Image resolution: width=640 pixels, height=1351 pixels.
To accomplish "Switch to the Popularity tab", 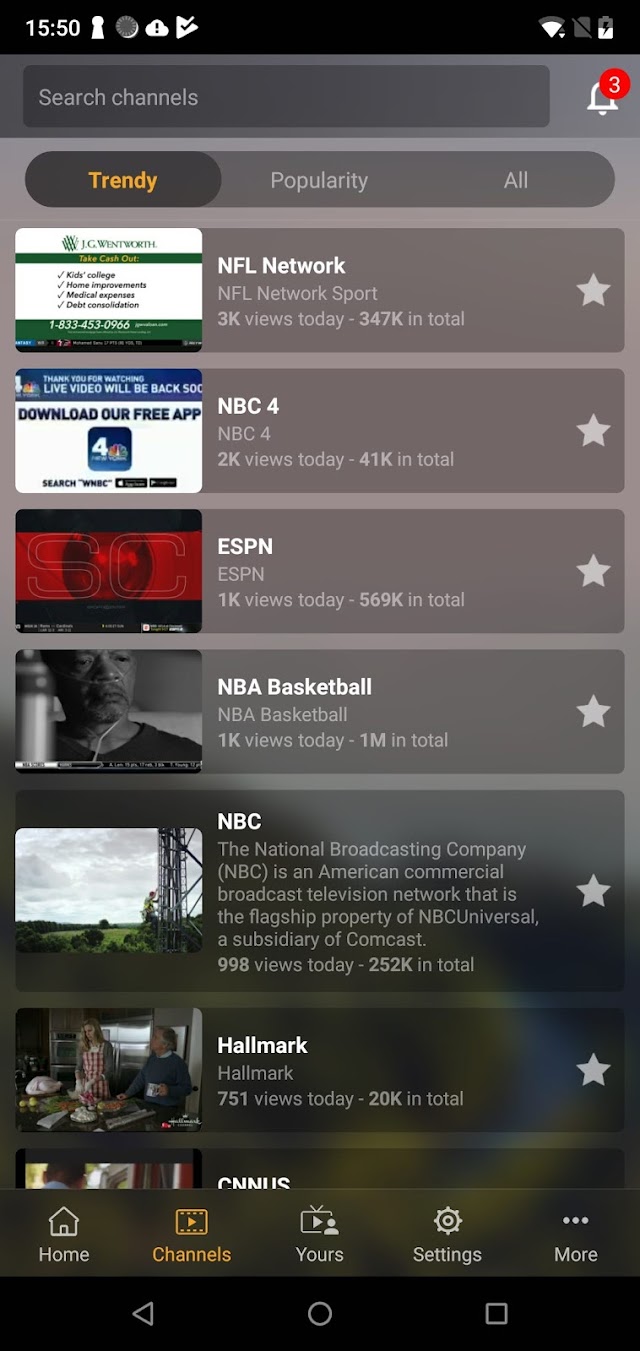I will 319,180.
